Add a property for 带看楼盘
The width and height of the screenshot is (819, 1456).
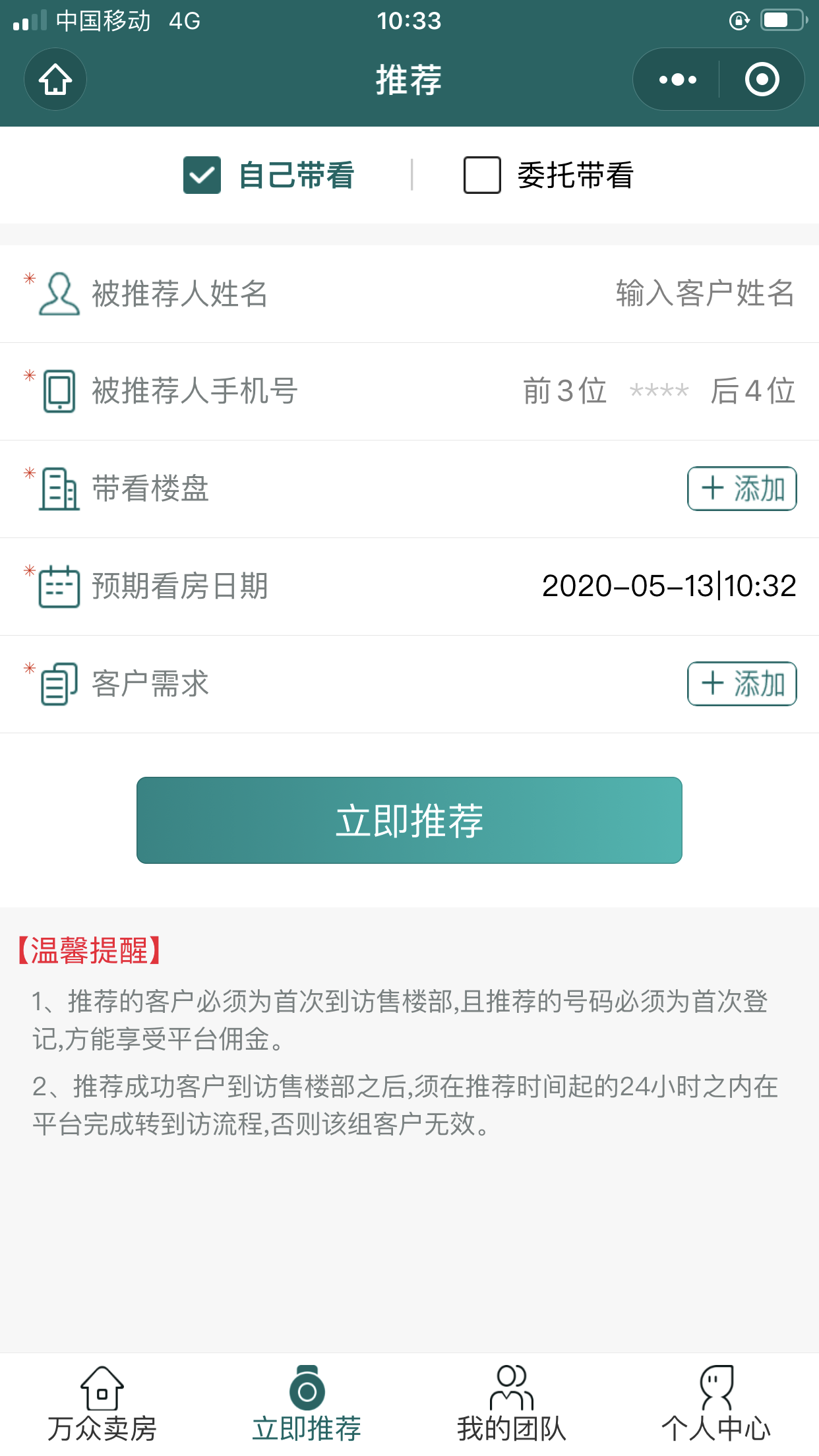pyautogui.click(x=742, y=489)
